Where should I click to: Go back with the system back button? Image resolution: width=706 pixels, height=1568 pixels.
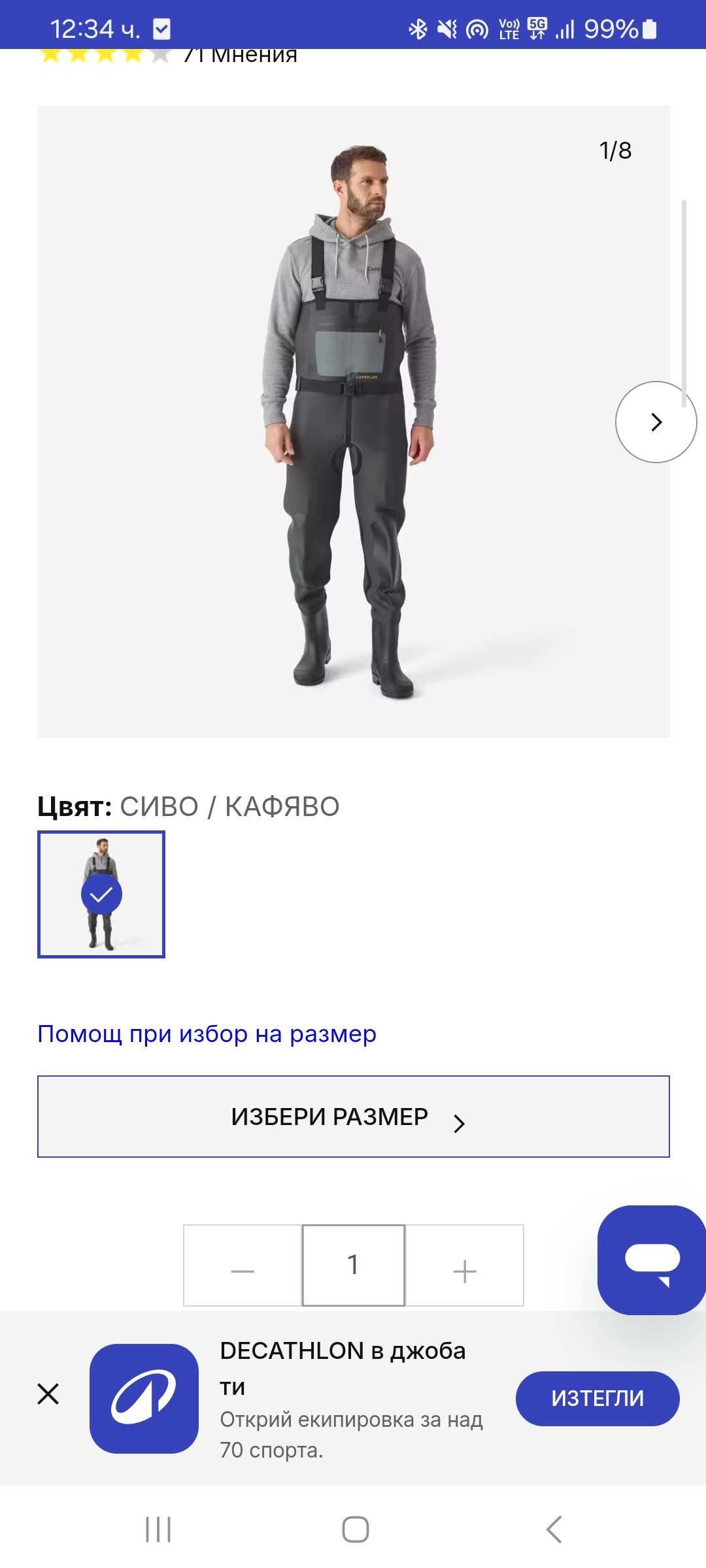coord(554,1529)
